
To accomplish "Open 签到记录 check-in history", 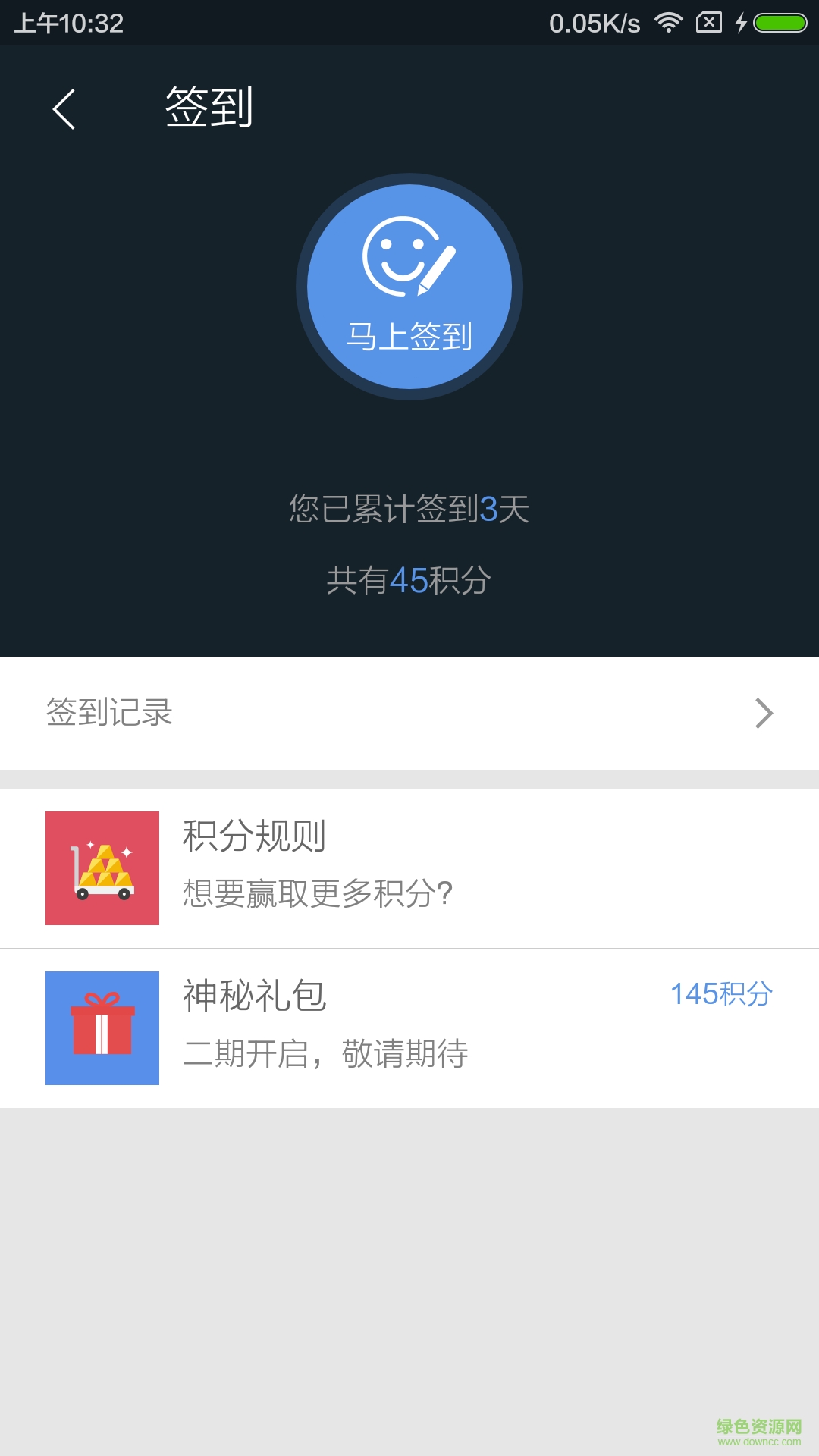I will (409, 713).
